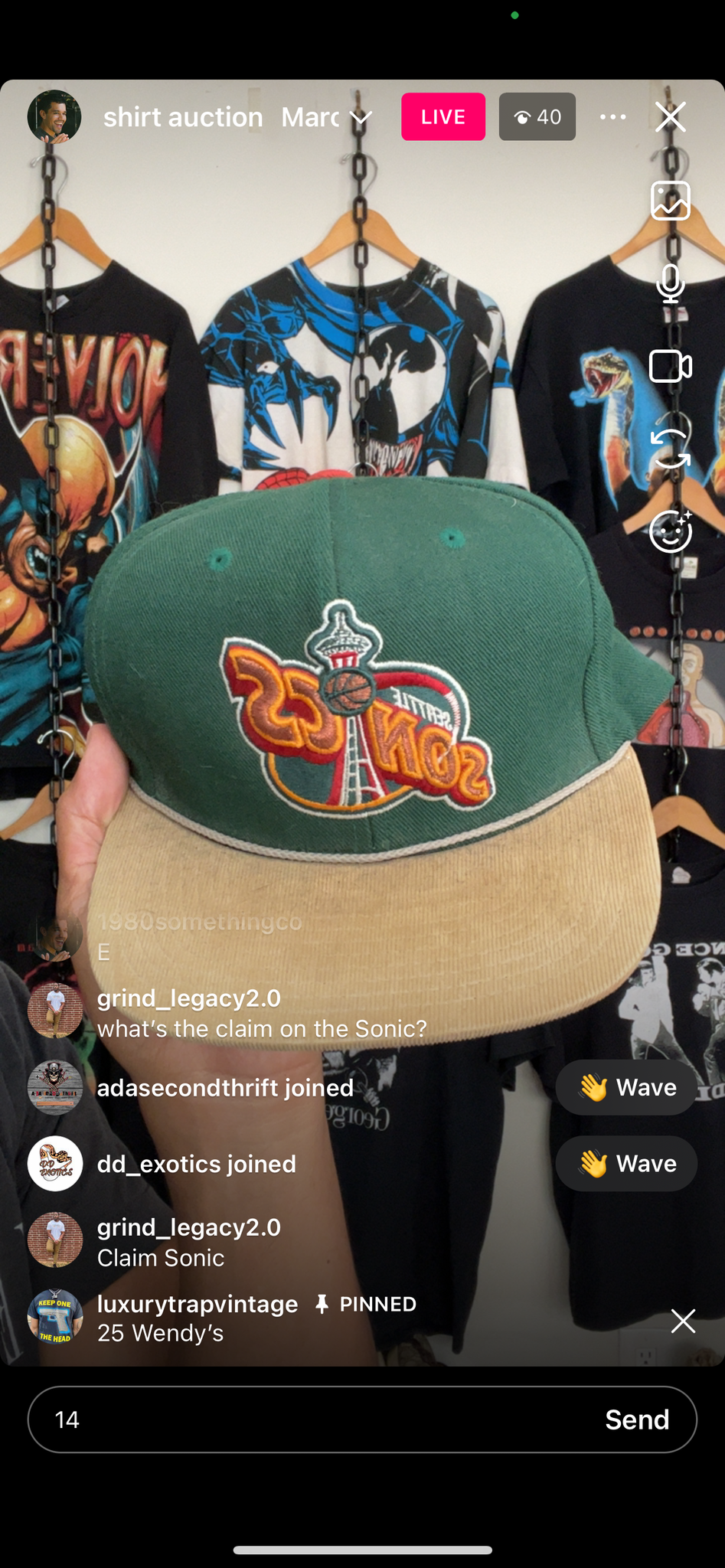This screenshot has height=1568, width=725.
Task: Expand the live title dropdown chevron
Action: [361, 117]
